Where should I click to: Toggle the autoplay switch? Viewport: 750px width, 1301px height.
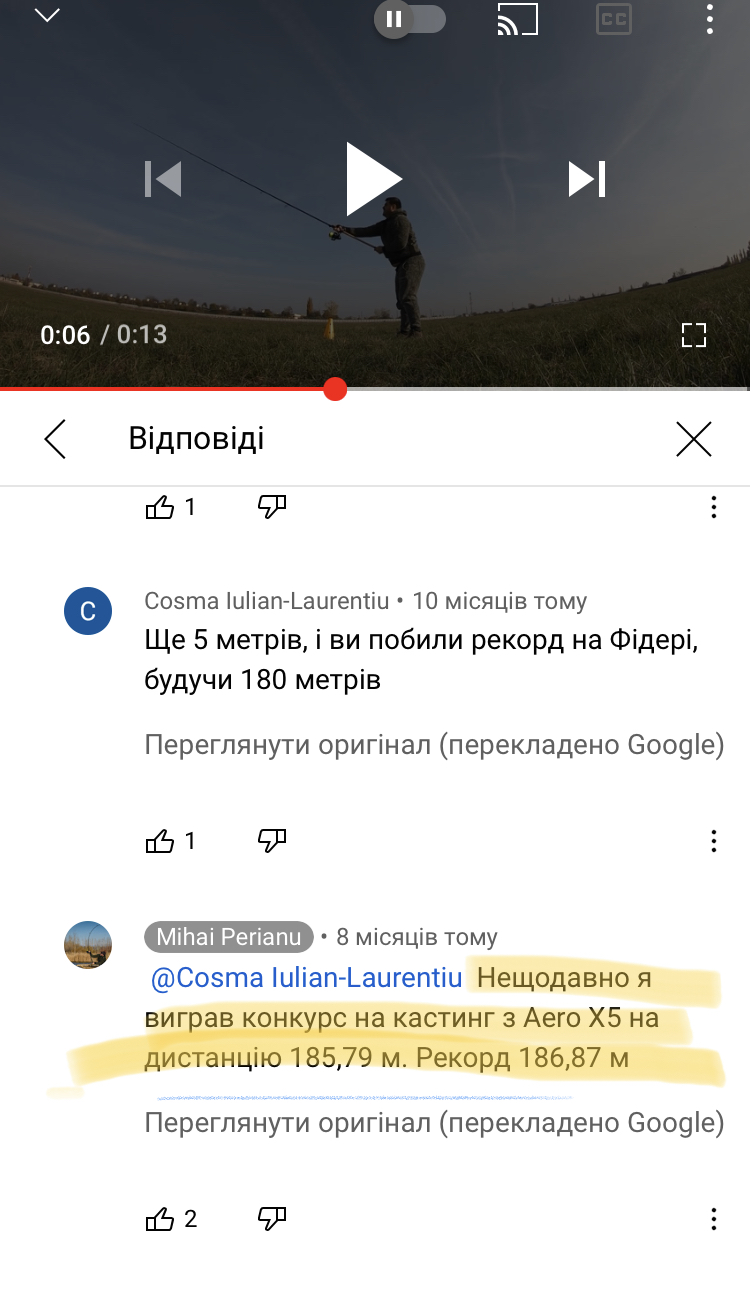coord(410,19)
